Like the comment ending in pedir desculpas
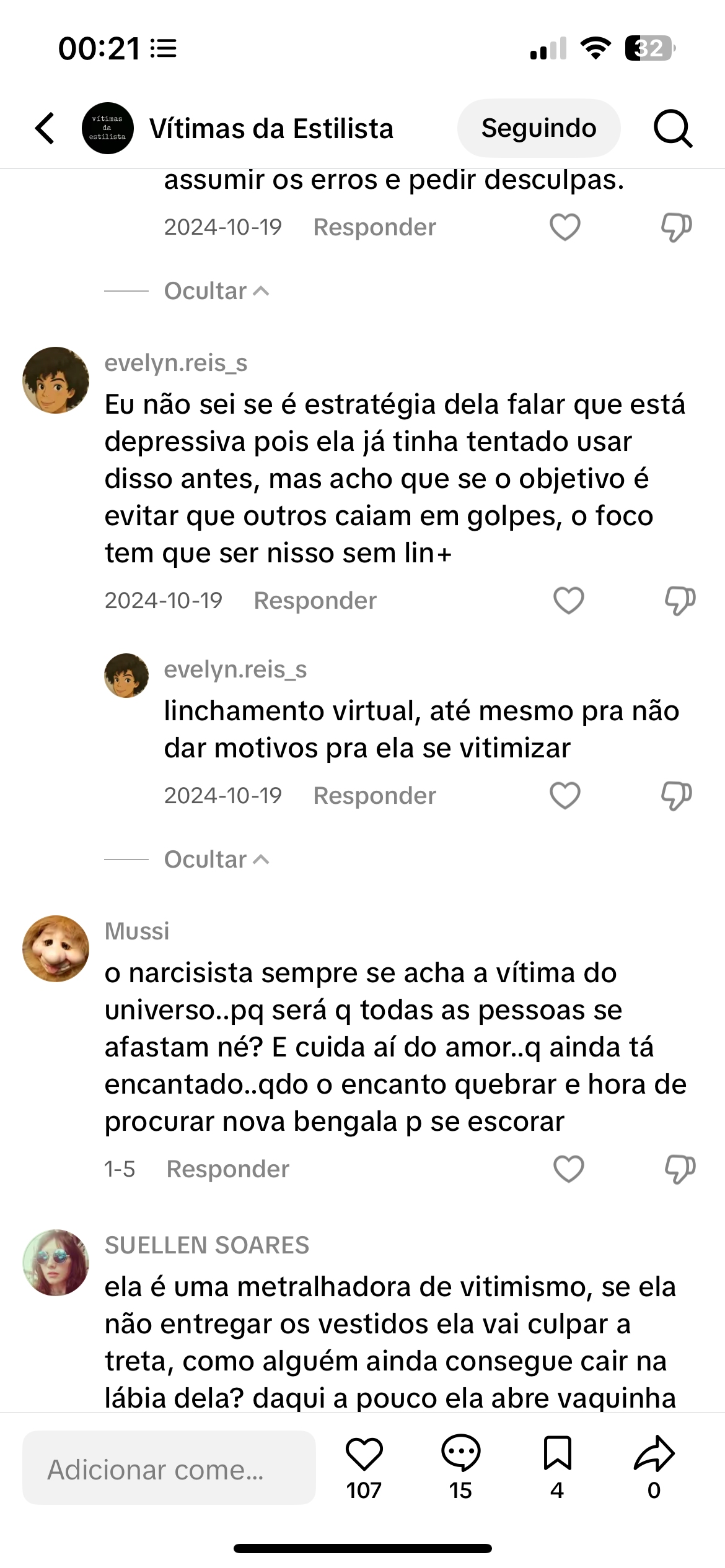The width and height of the screenshot is (725, 1568). 565,227
